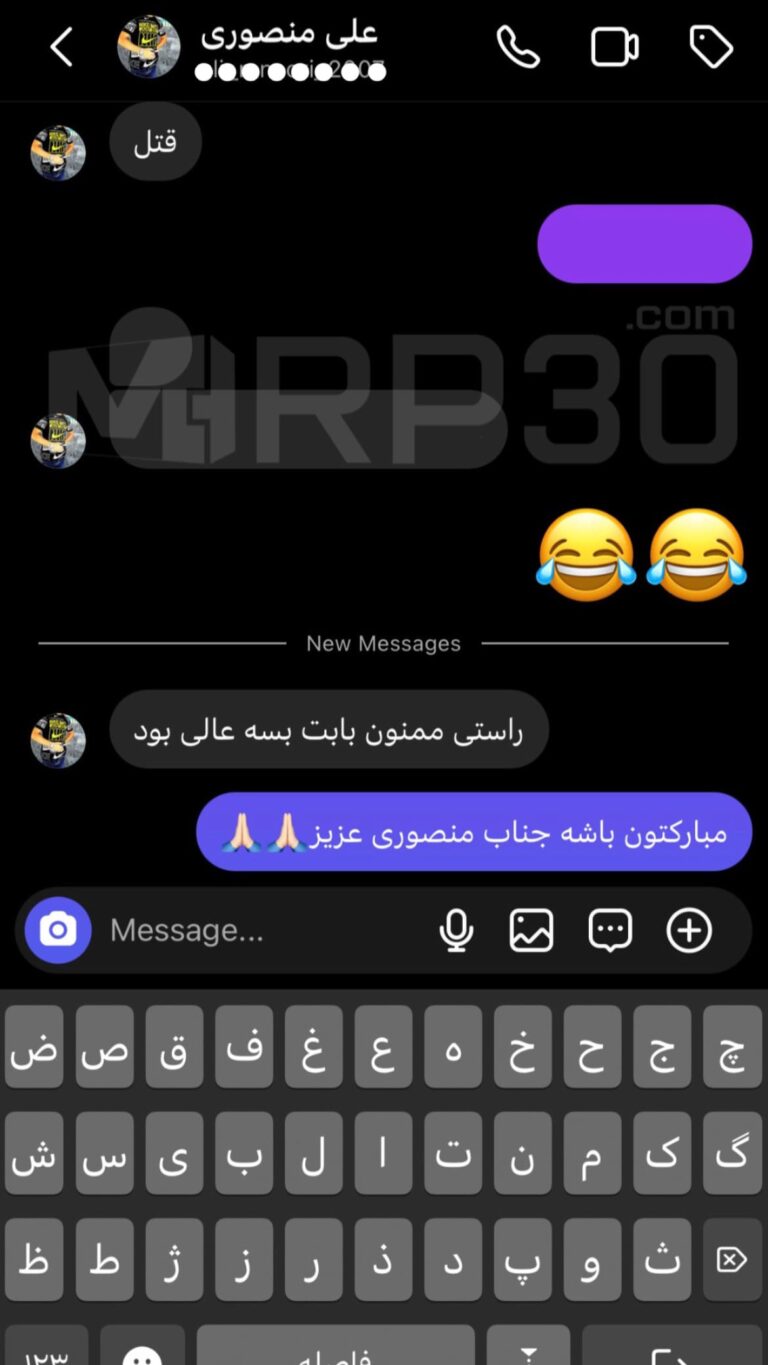Tap sender's avatar beside قتل message
768x1365 pixels.
tap(58, 152)
